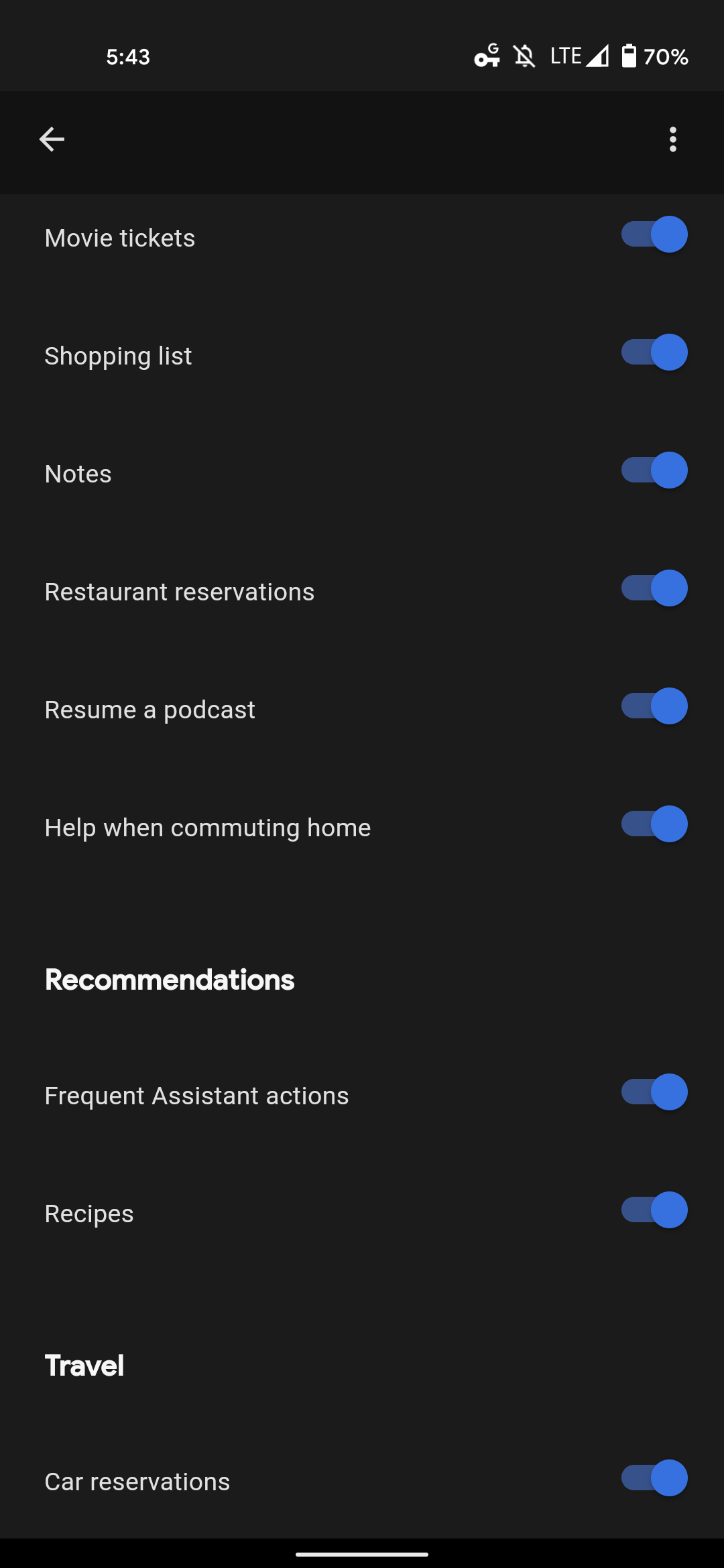Screen dimensions: 724x1568
Task: Turn off the Shopping list switch
Action: (654, 352)
